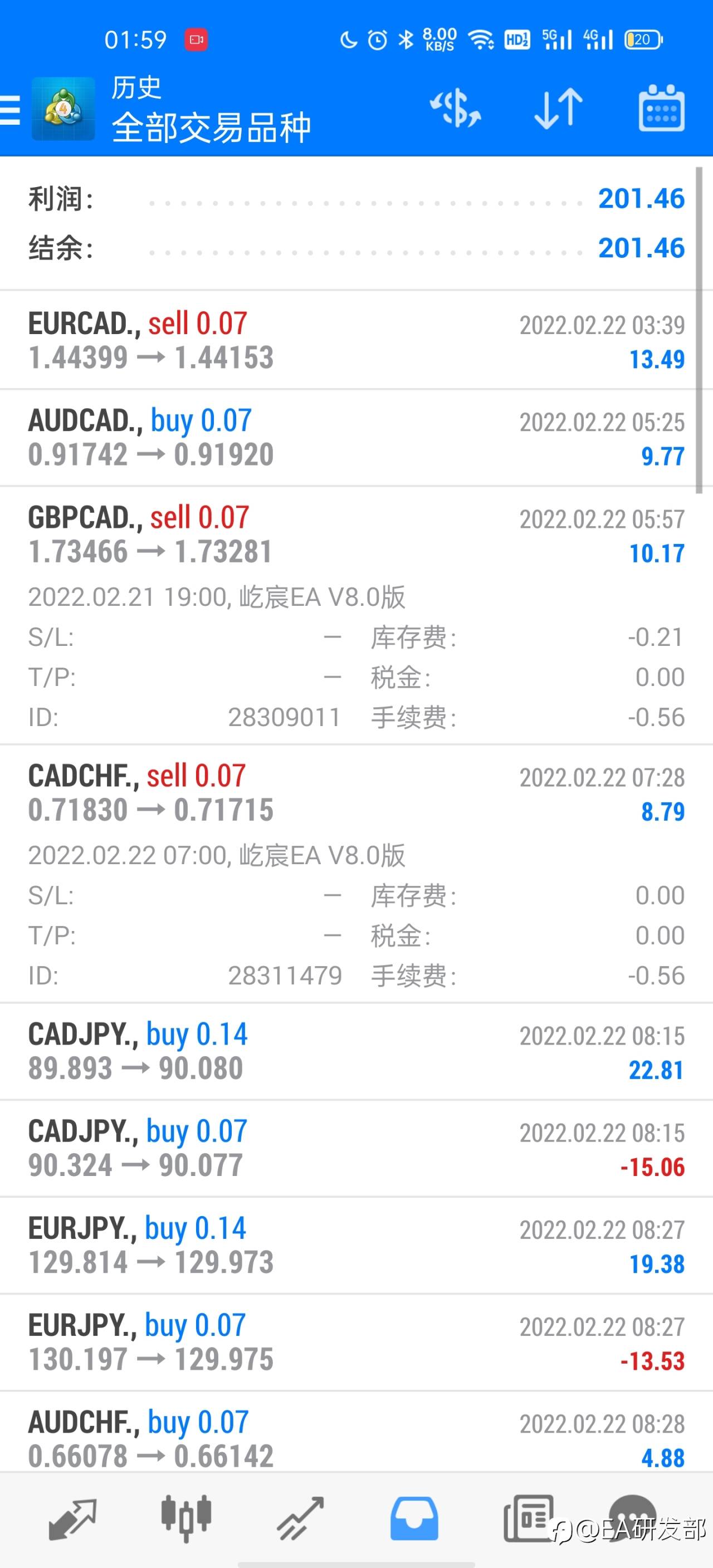Expand the CADJPY buy 0.14 trade

pyautogui.click(x=356, y=1051)
